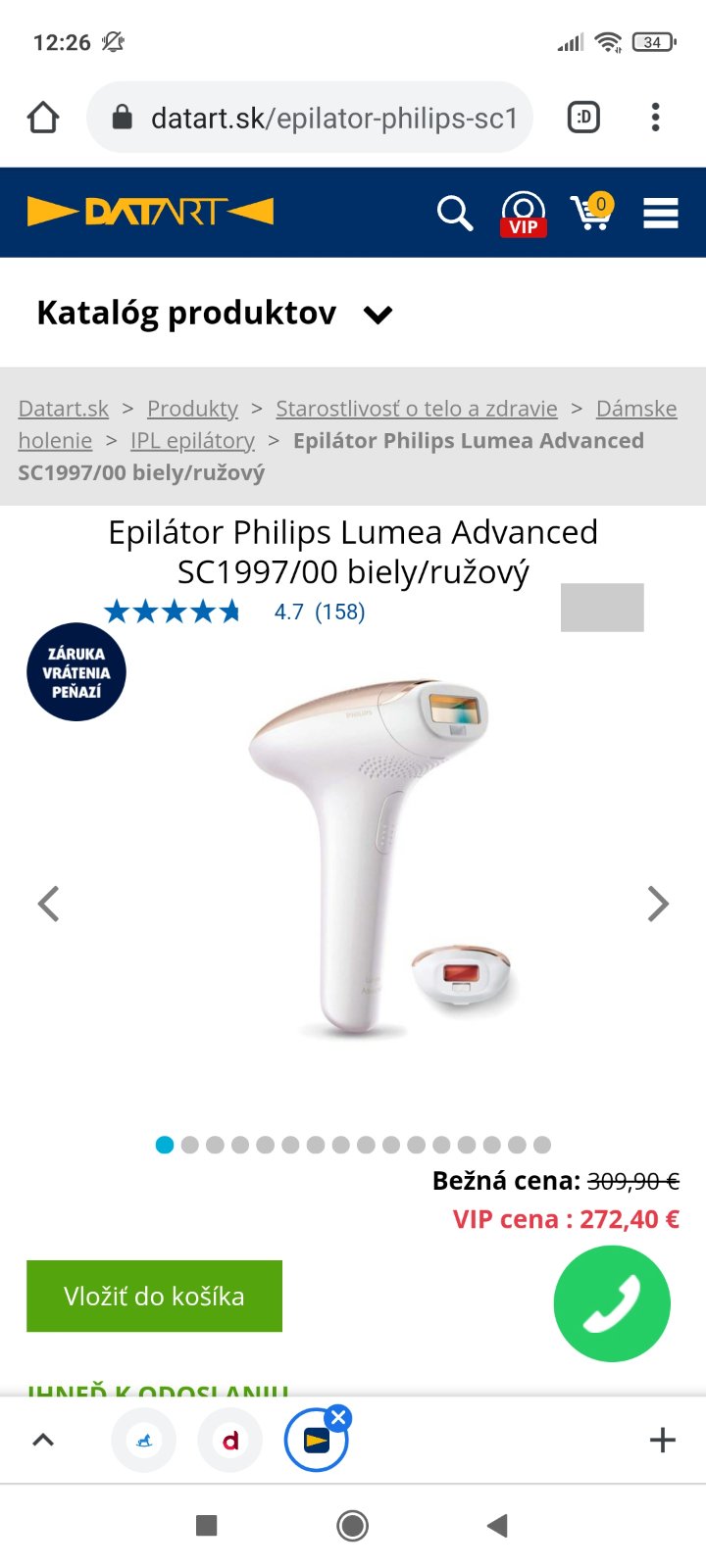Image resolution: width=706 pixels, height=1568 pixels.
Task: Open the VIP account icon
Action: click(524, 213)
